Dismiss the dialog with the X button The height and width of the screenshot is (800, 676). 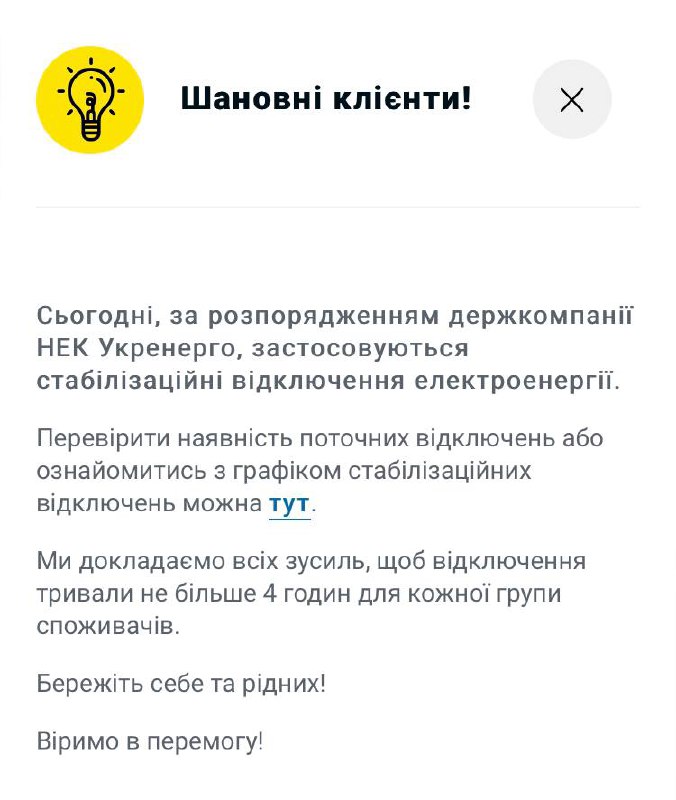572,99
